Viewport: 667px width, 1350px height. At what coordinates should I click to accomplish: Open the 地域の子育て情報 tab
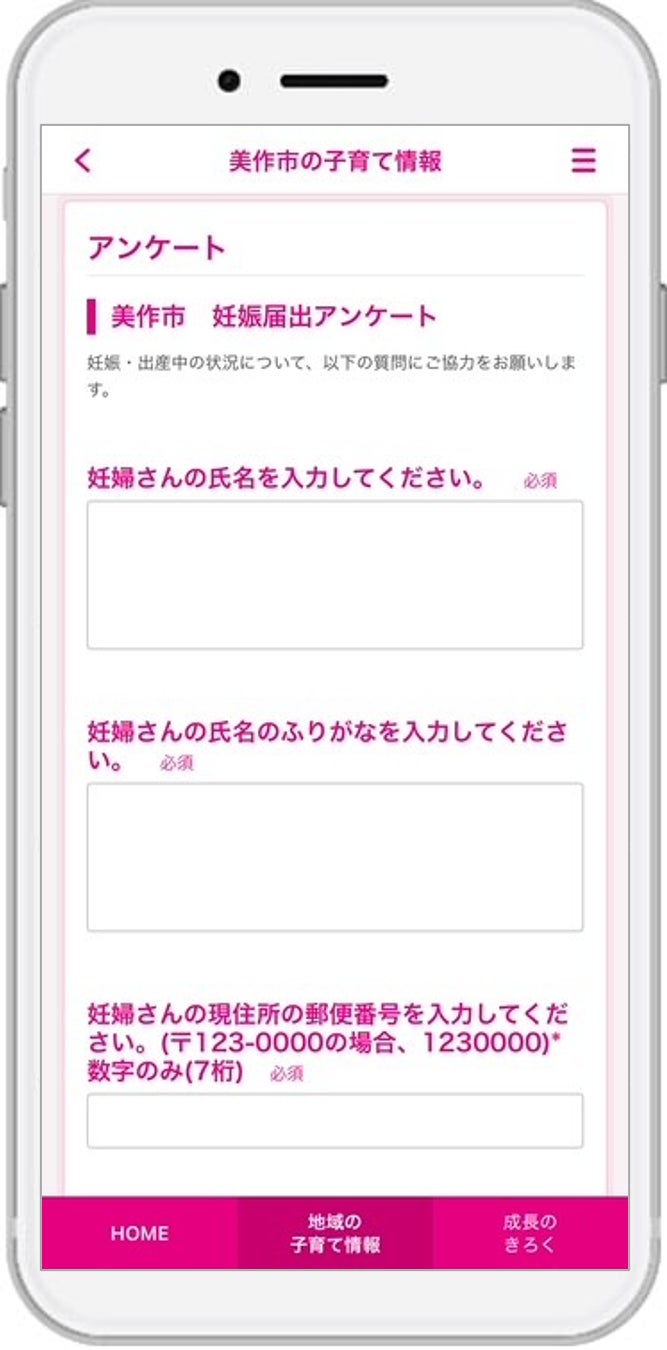click(335, 1233)
